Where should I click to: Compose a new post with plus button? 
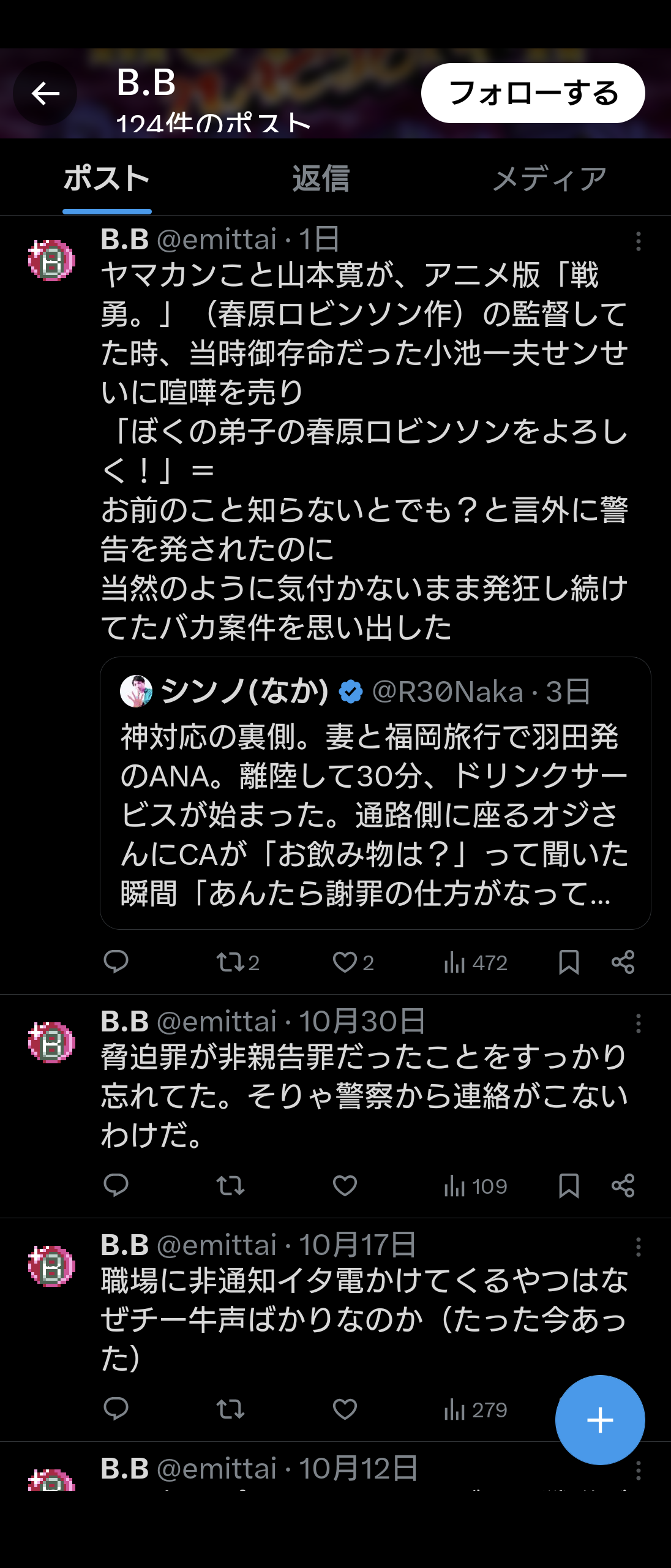(599, 1420)
